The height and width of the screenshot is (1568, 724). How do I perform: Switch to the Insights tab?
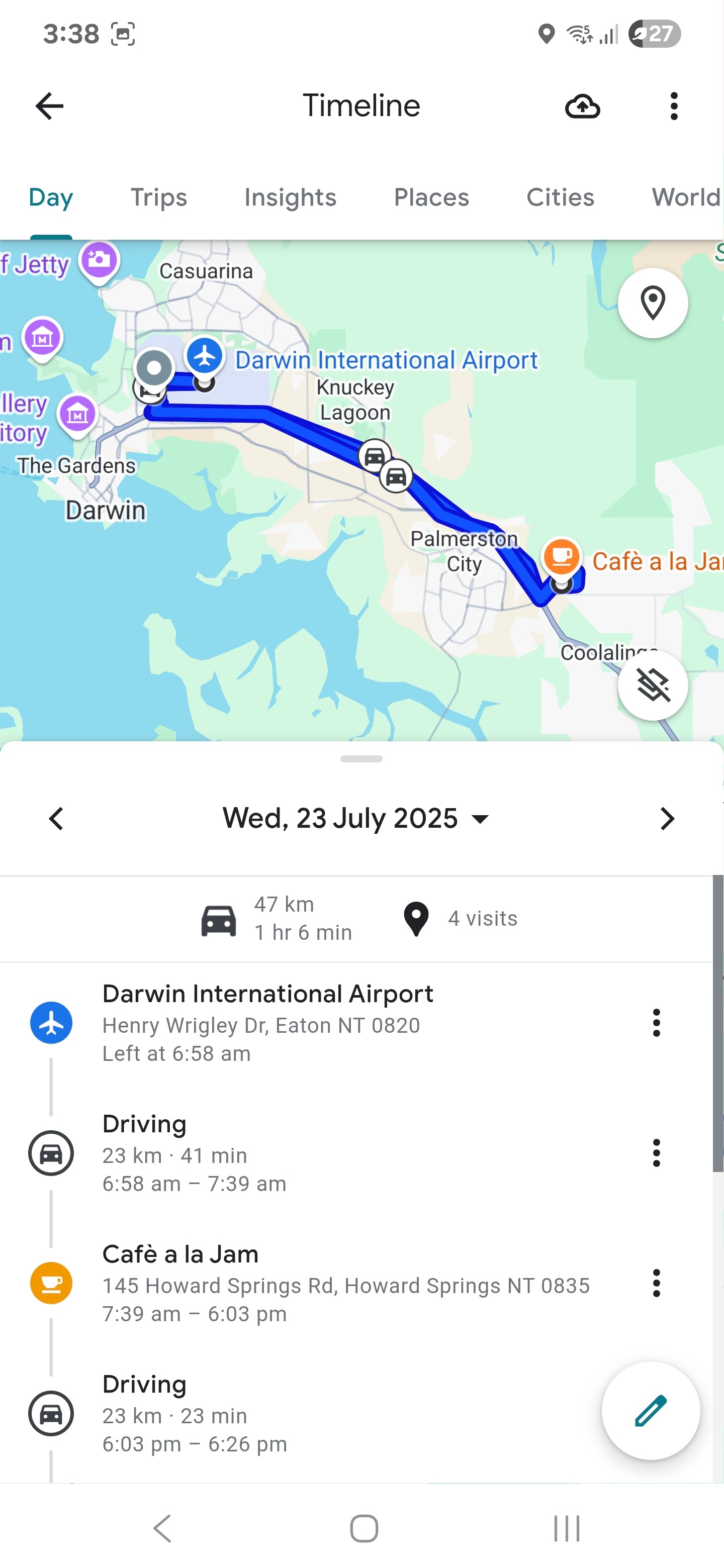tap(290, 197)
